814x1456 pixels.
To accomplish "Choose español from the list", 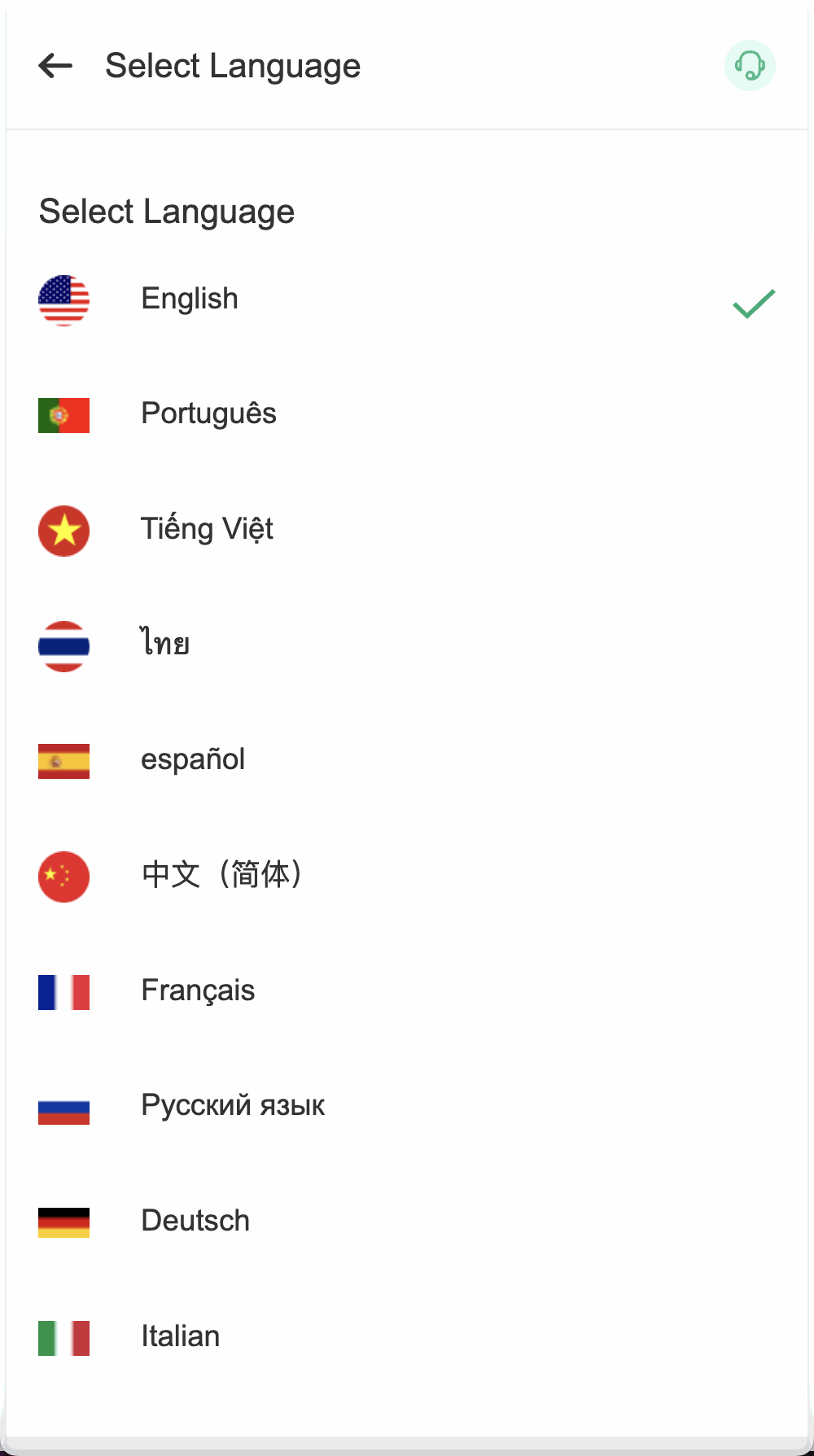I will click(193, 759).
